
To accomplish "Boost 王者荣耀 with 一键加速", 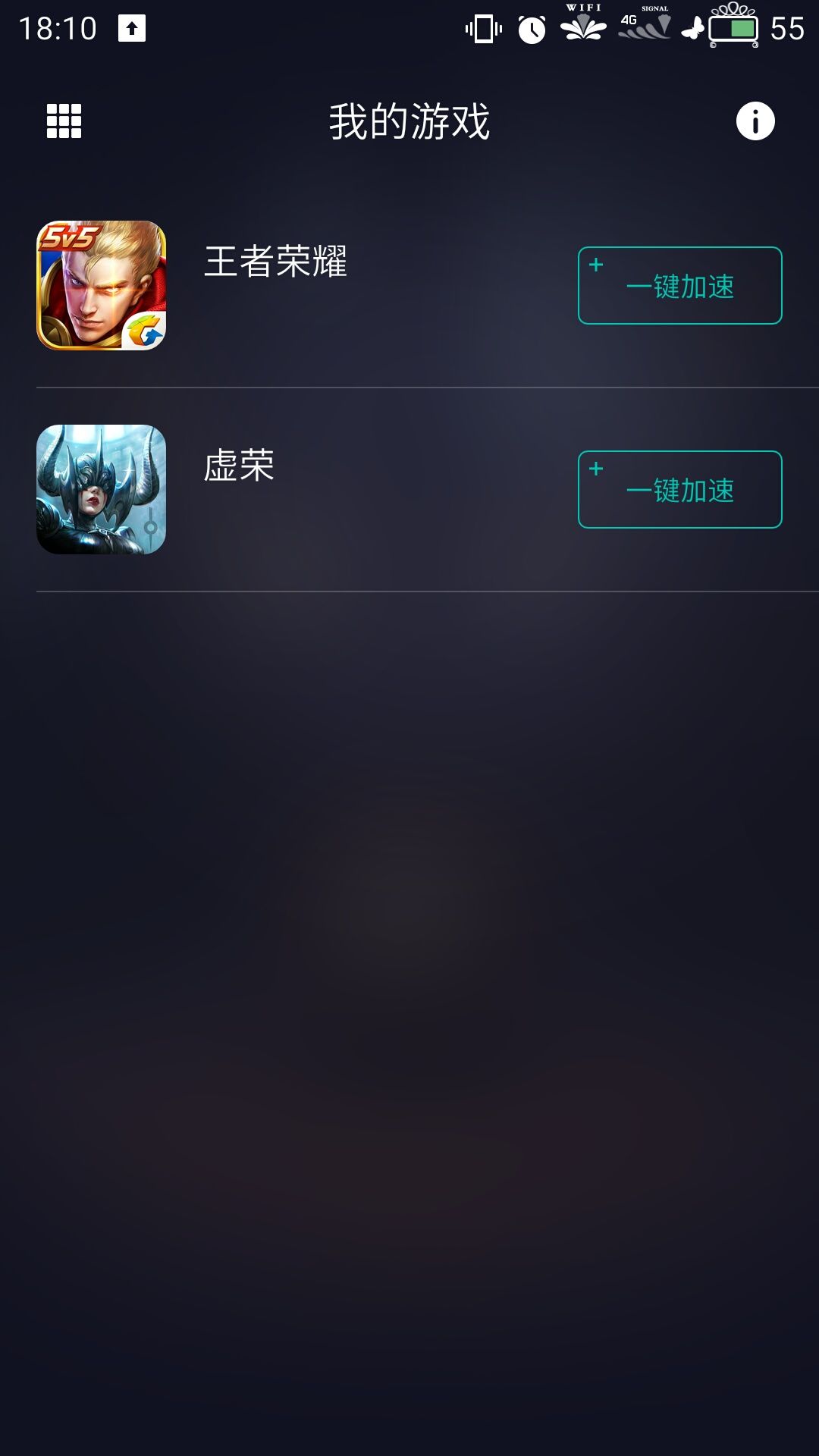I will (x=680, y=285).
